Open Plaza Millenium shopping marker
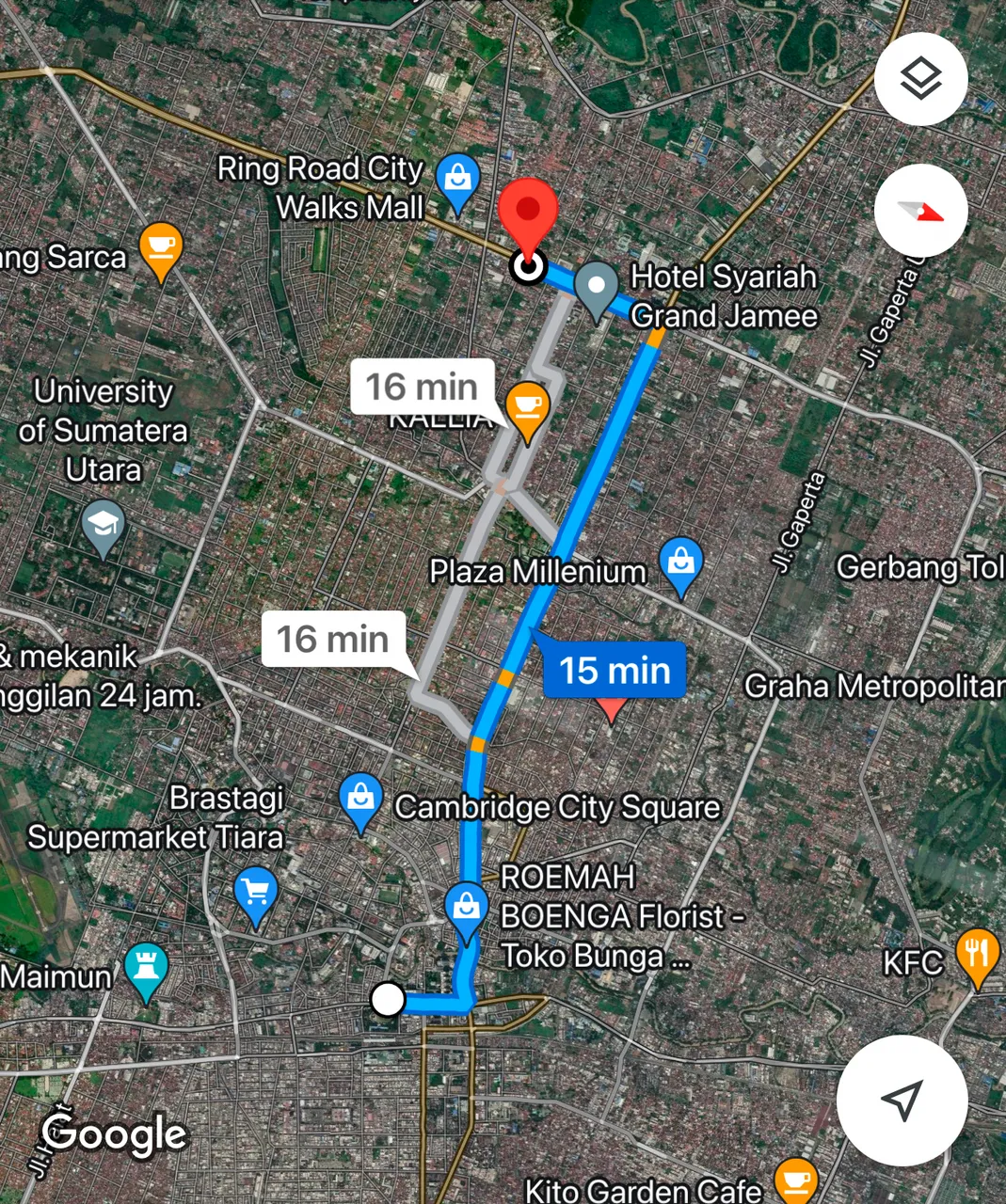The image size is (1006, 1204). point(680,562)
